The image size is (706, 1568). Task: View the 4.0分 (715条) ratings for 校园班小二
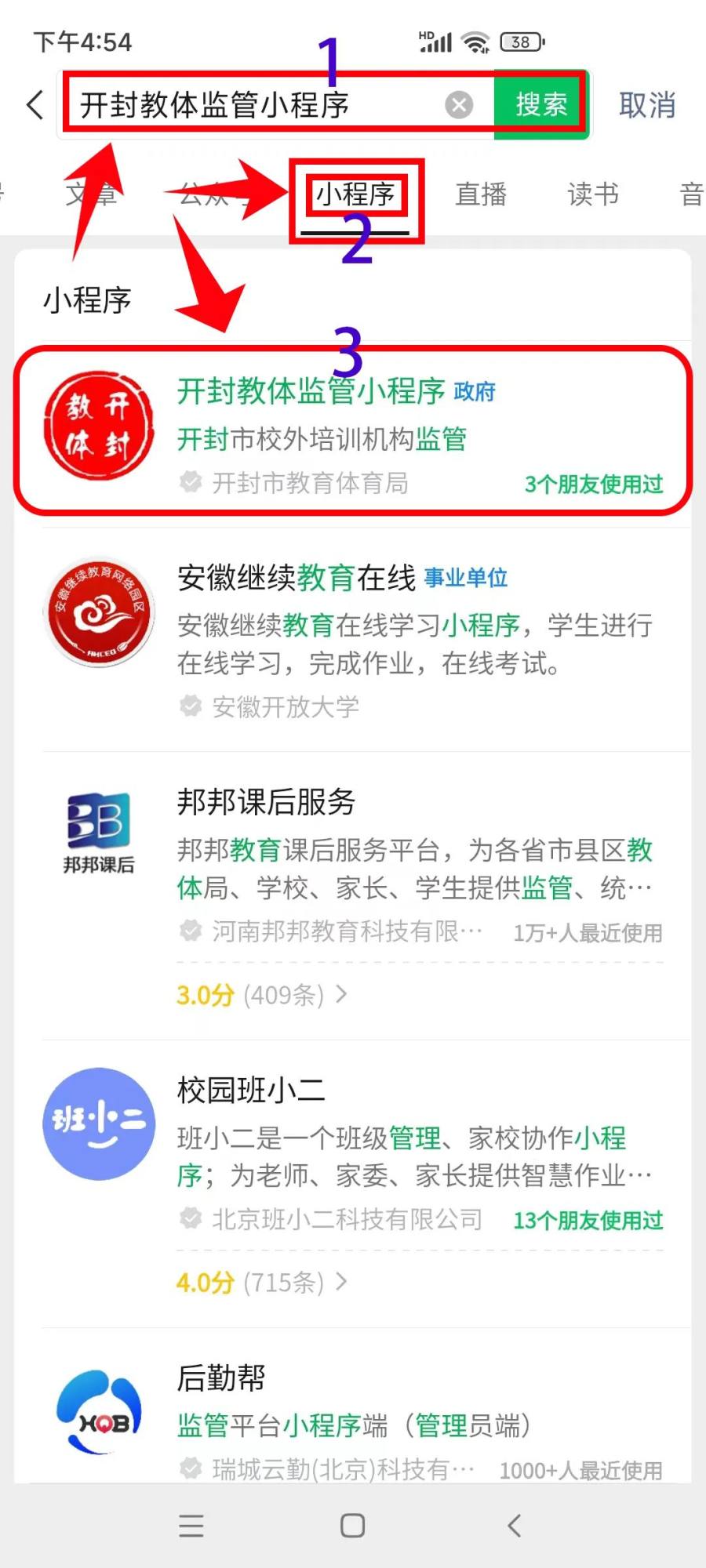[262, 1283]
